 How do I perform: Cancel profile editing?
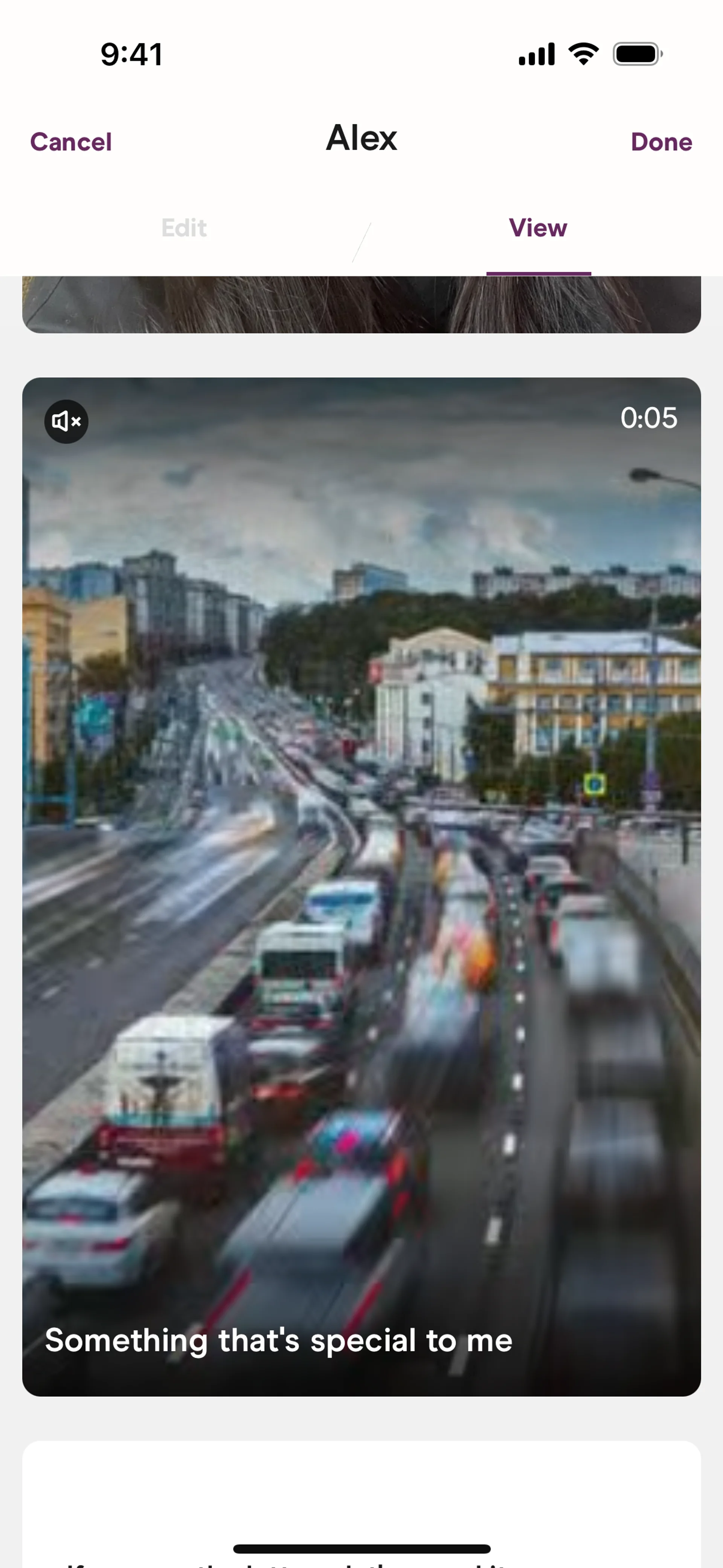click(70, 142)
